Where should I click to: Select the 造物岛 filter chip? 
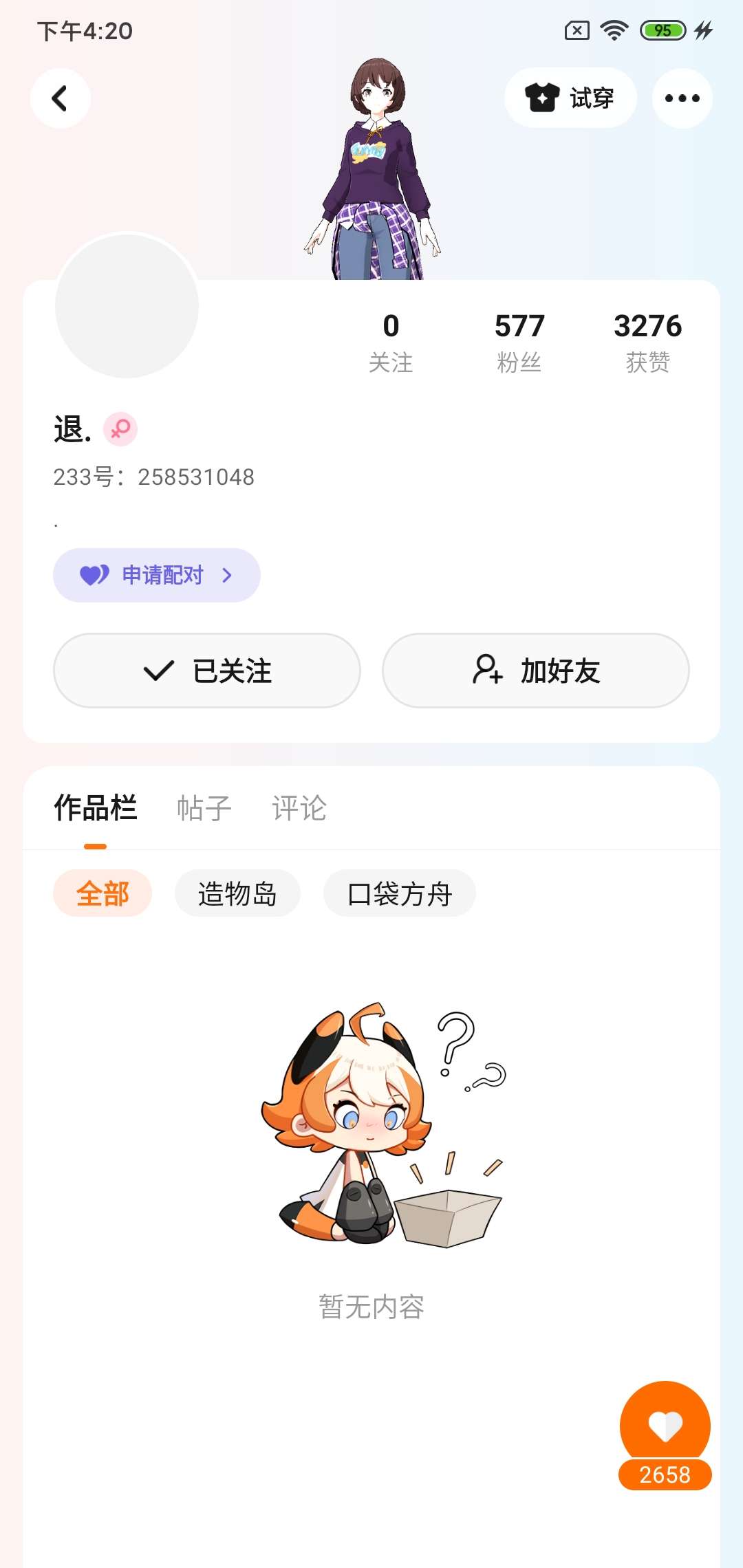[237, 893]
